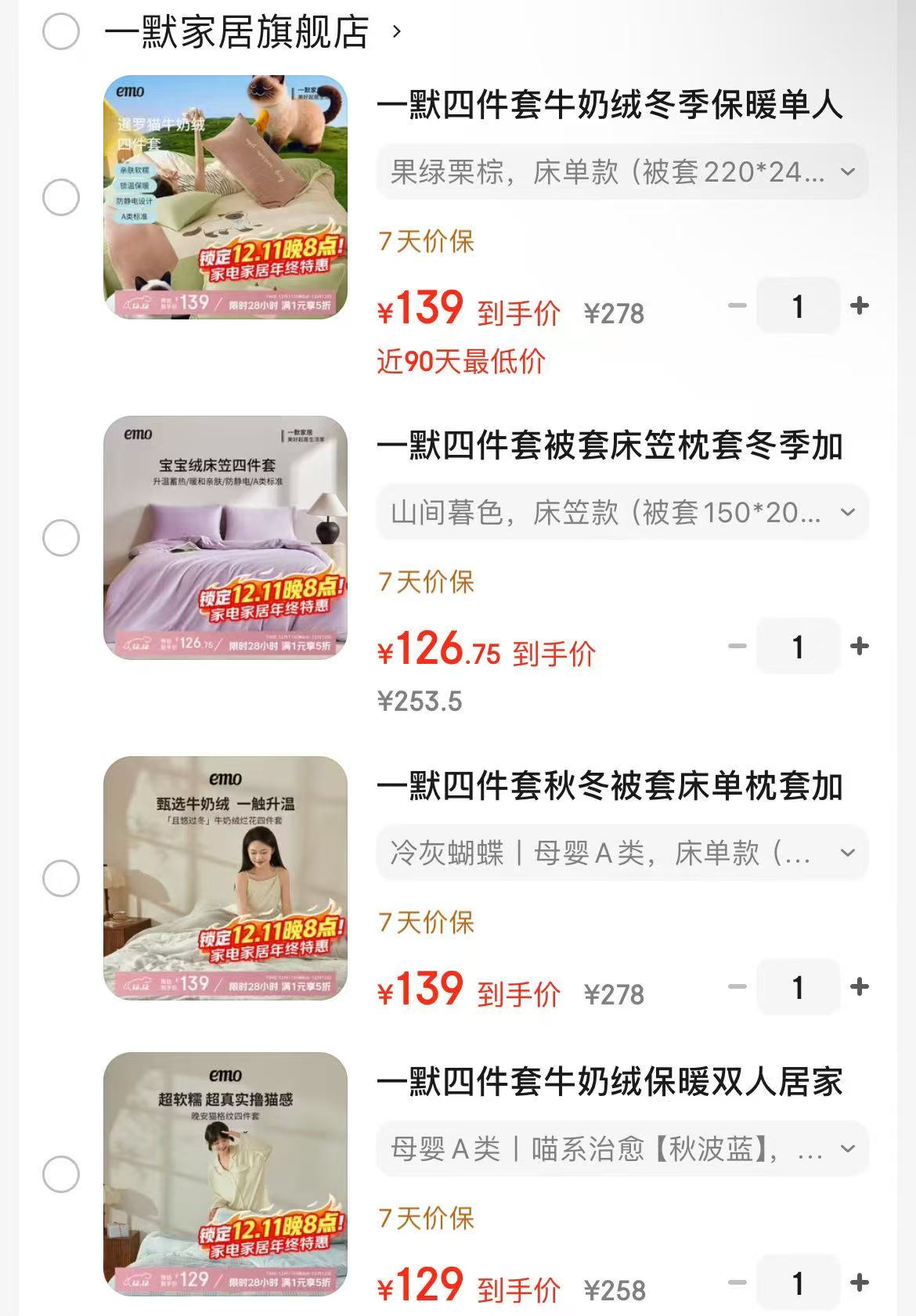Change the 山间暮色 床笠款 variant
916x1316 pixels.
(x=622, y=513)
